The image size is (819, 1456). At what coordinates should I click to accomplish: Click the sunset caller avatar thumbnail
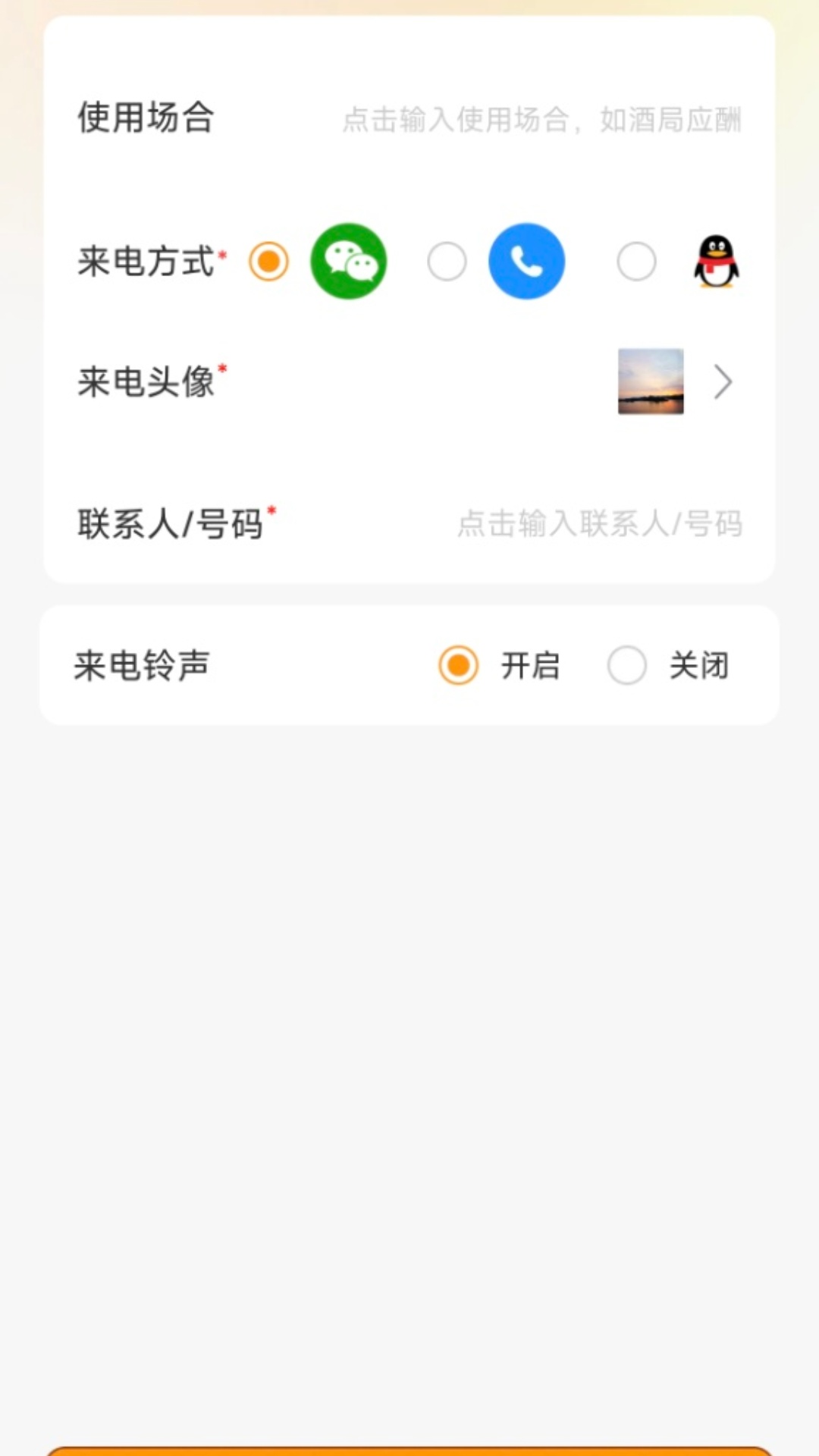pos(651,381)
